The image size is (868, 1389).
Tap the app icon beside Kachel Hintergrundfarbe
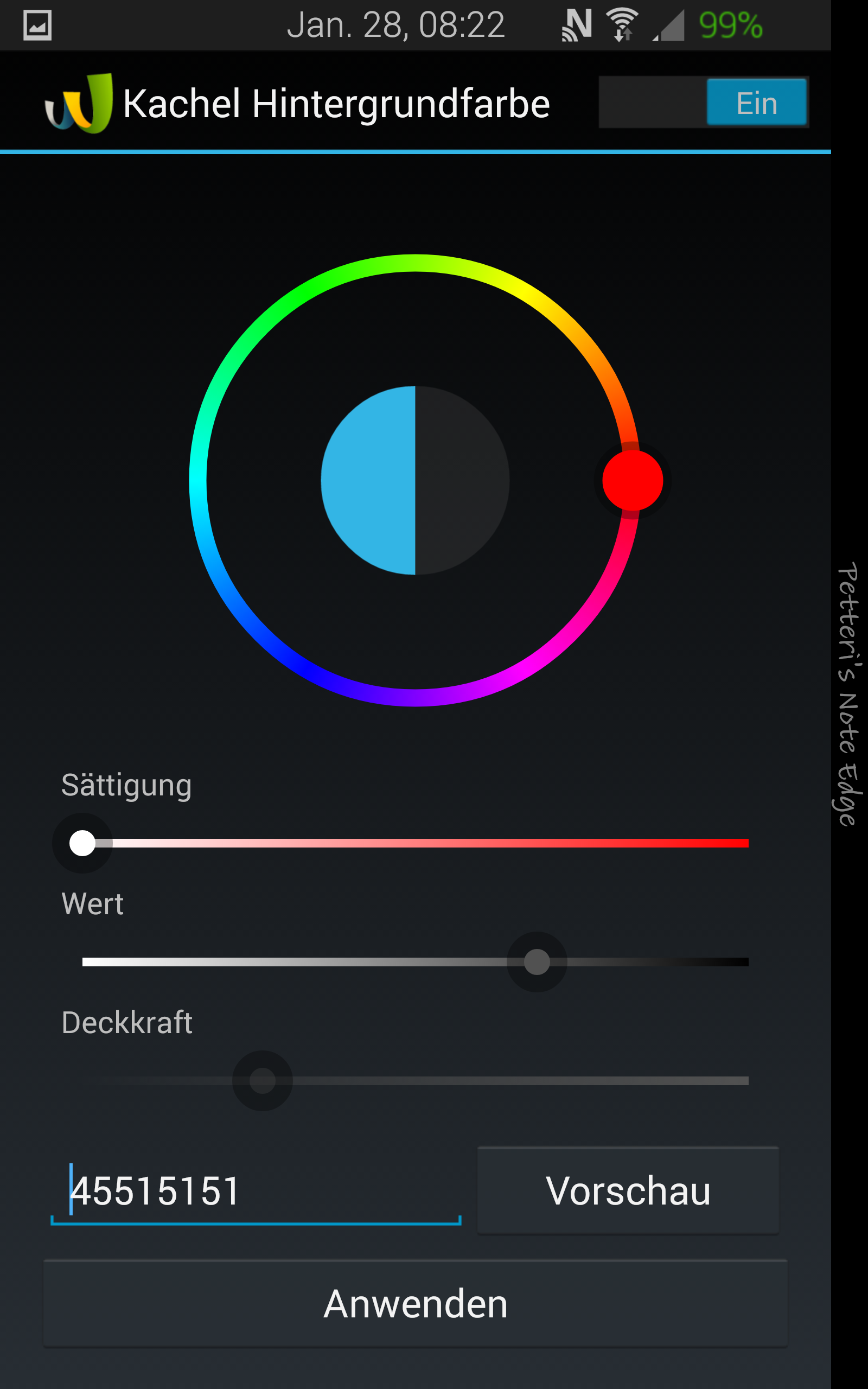79,103
